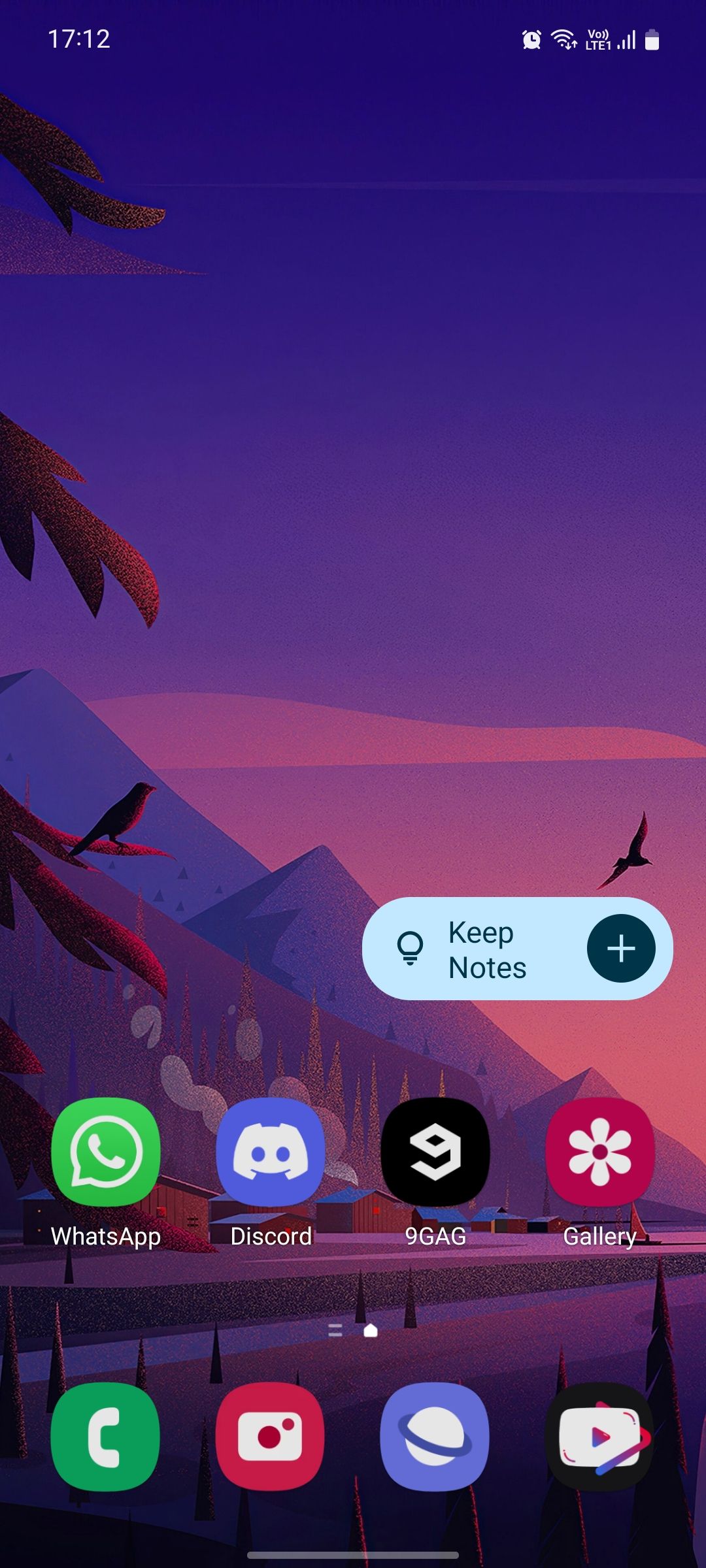Open the Phone dialer in the dock

tap(105, 1437)
